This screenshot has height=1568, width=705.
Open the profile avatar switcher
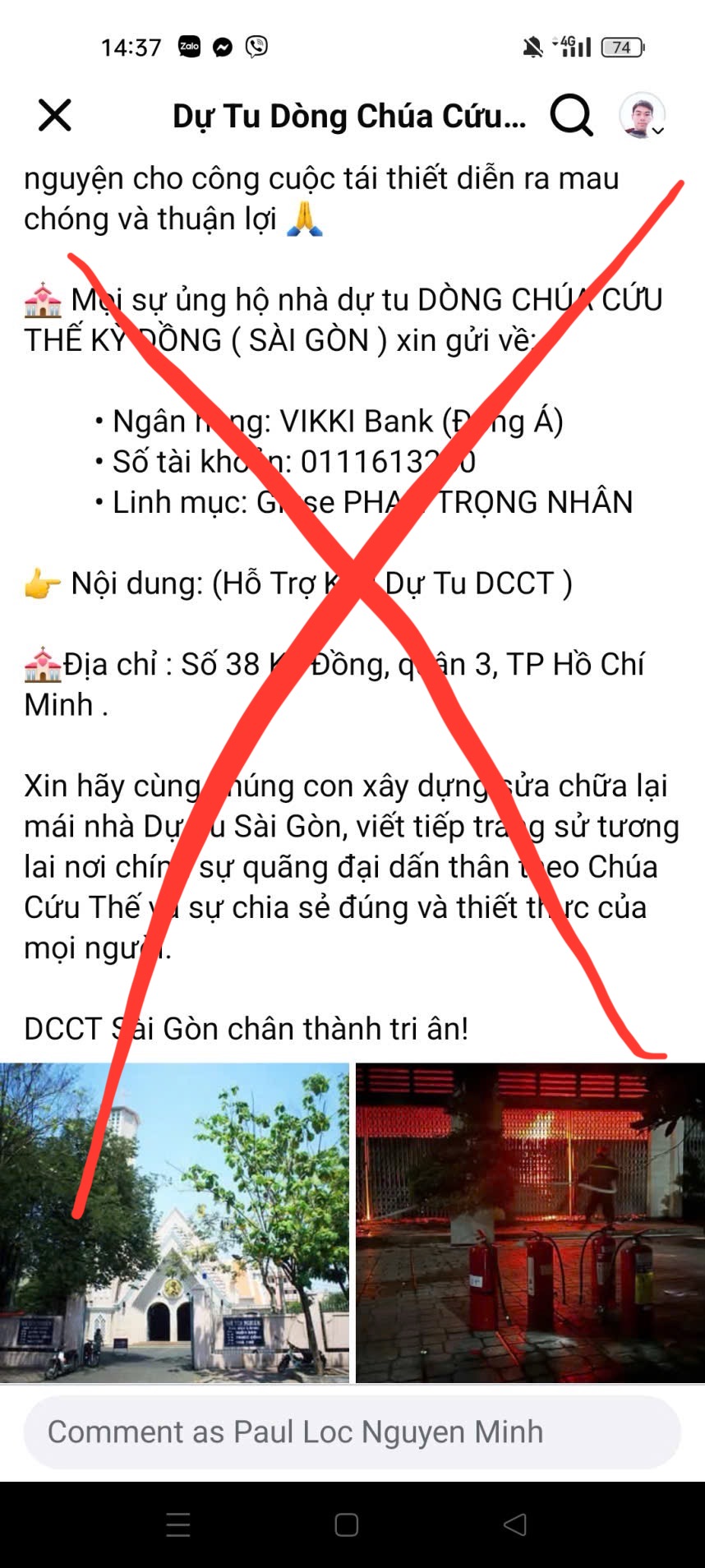click(x=642, y=116)
